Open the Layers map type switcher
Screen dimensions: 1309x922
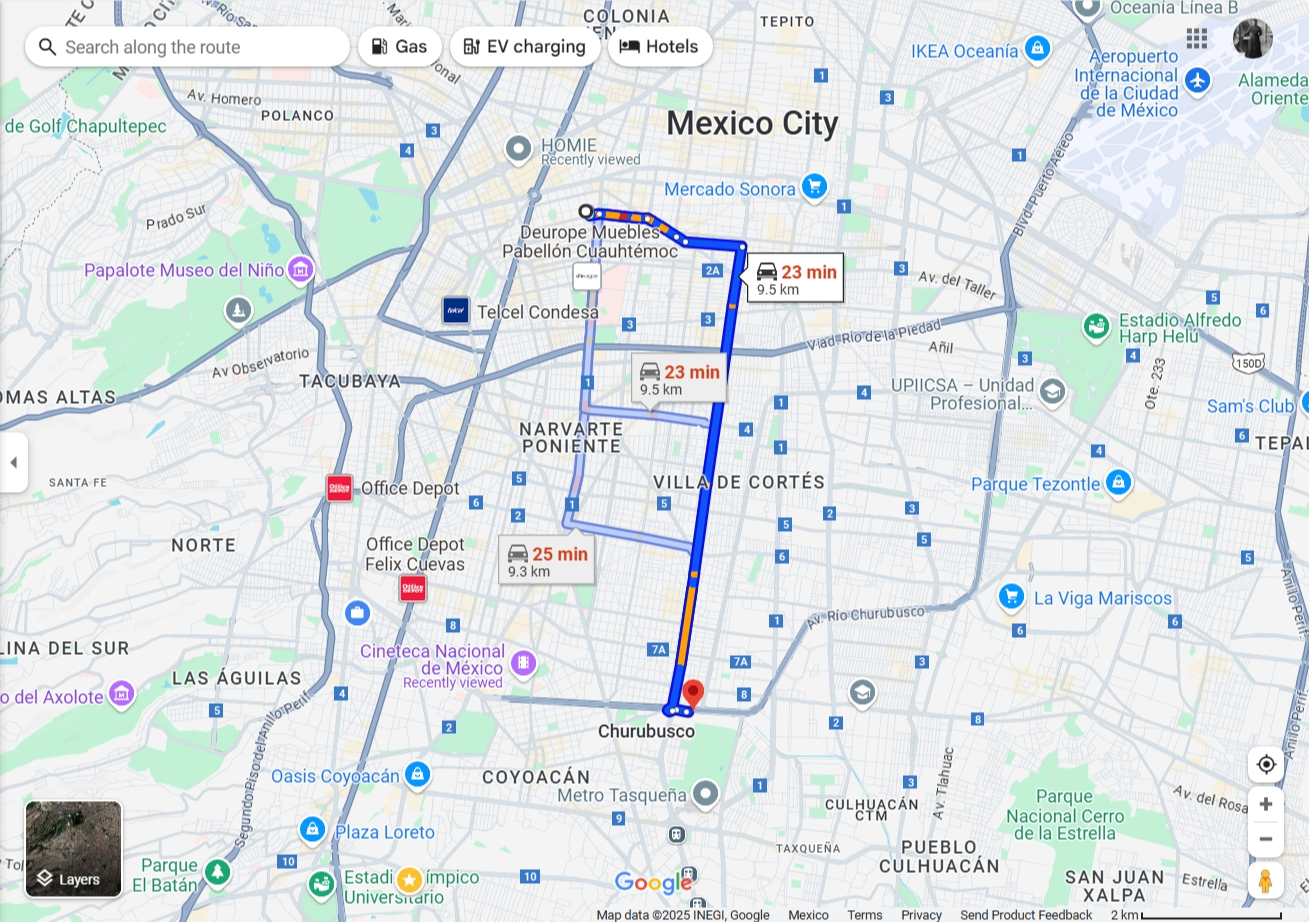(73, 849)
